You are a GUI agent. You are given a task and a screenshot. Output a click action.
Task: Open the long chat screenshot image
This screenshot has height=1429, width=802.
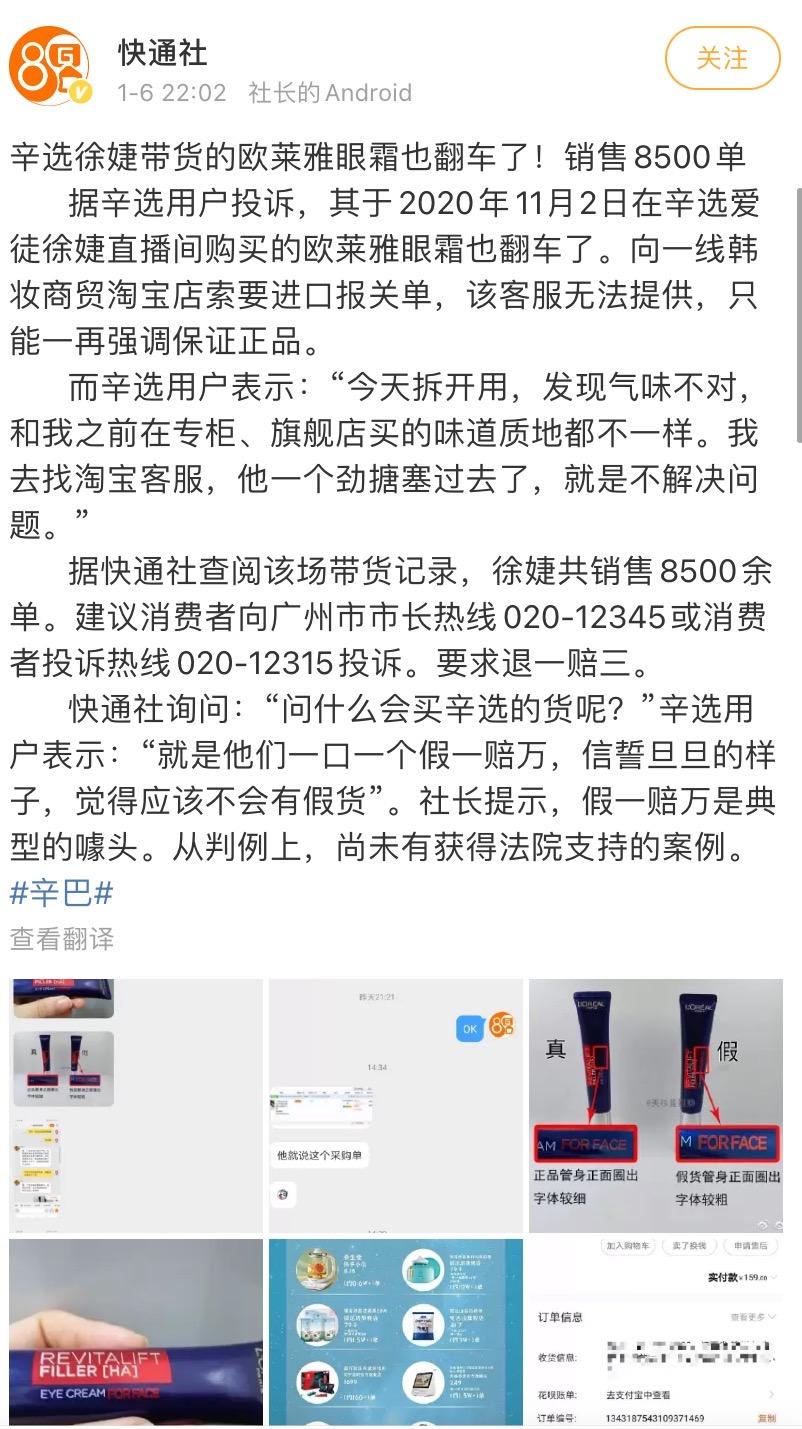136,1105
